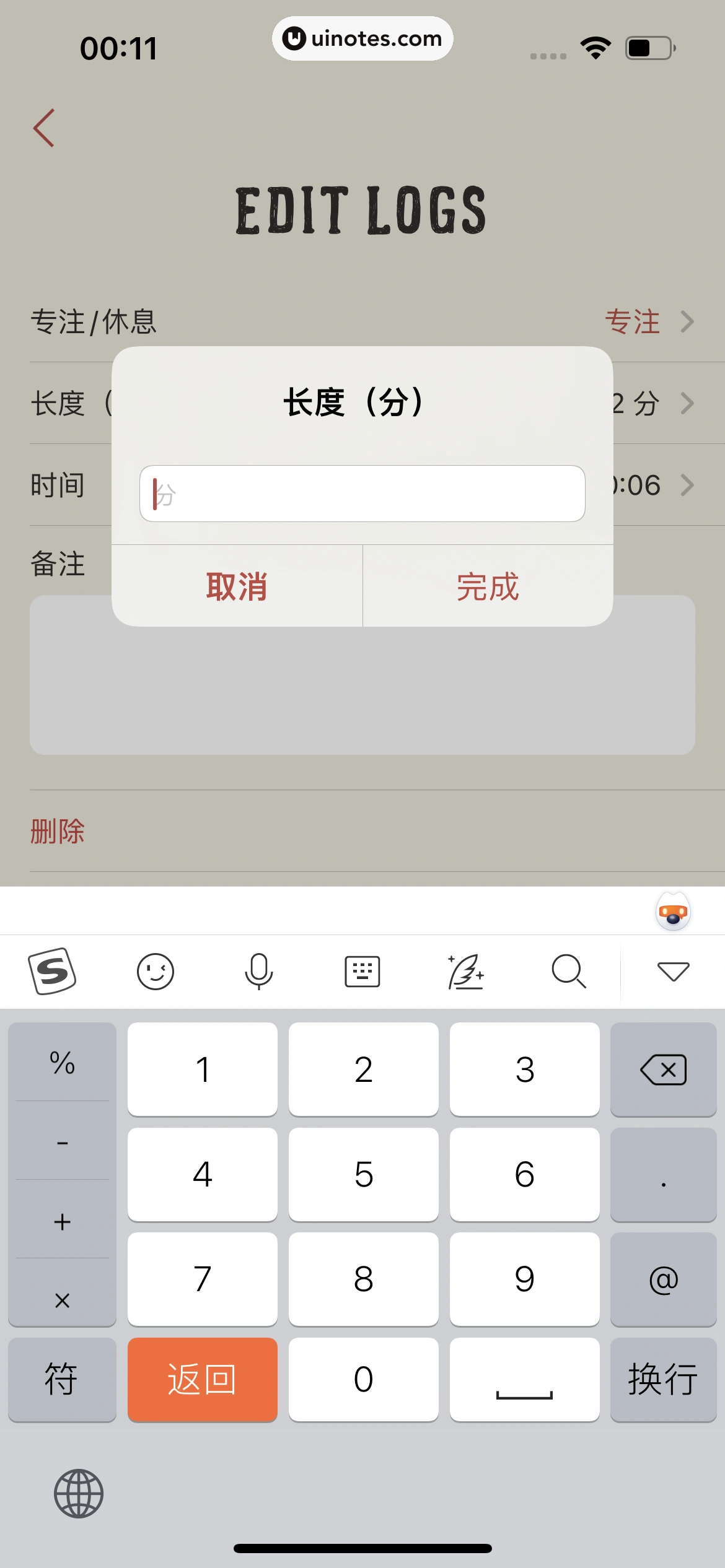Tap the minutes (分) input field

tap(362, 494)
